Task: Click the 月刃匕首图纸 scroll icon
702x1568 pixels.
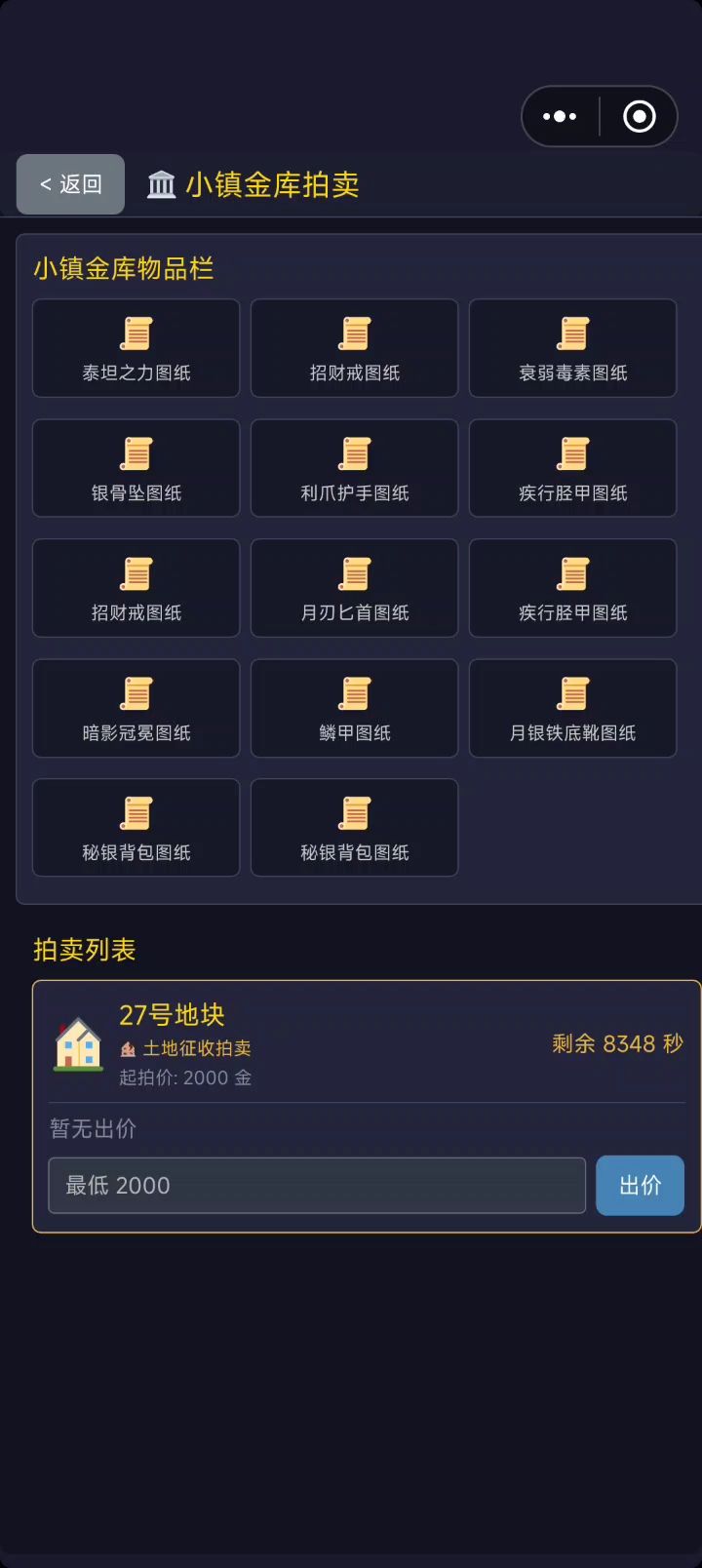Action: [354, 572]
